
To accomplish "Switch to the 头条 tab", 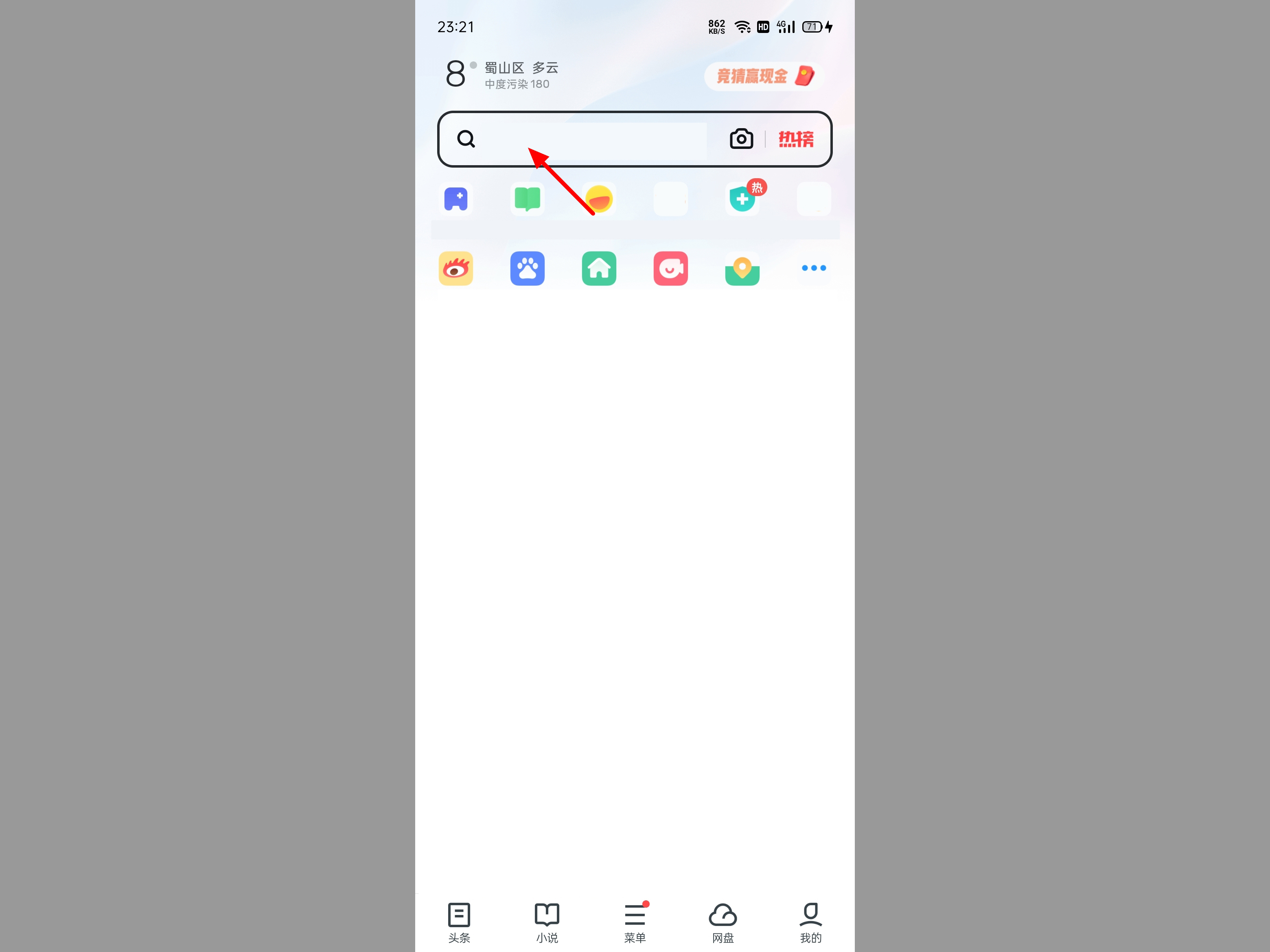I will (x=459, y=922).
